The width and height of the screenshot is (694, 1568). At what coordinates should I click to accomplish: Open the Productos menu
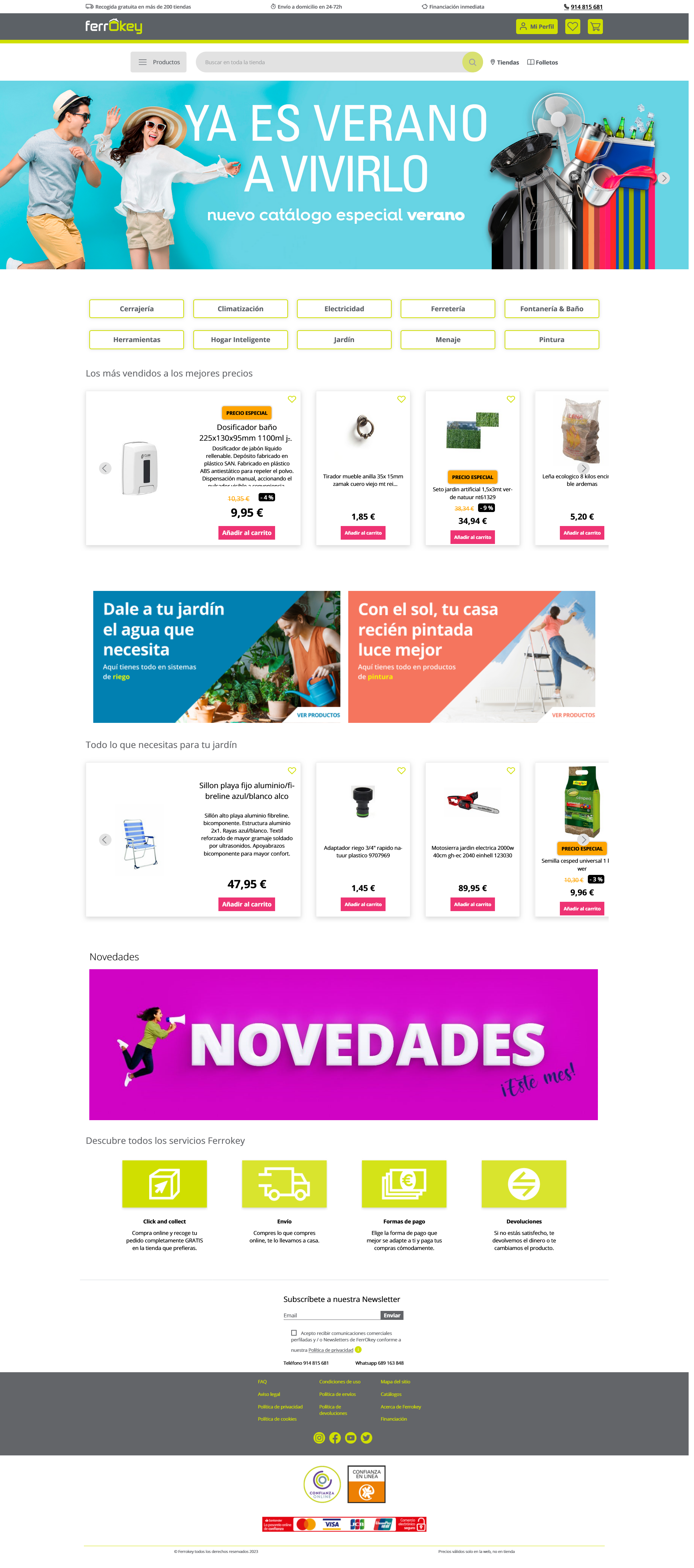point(159,62)
